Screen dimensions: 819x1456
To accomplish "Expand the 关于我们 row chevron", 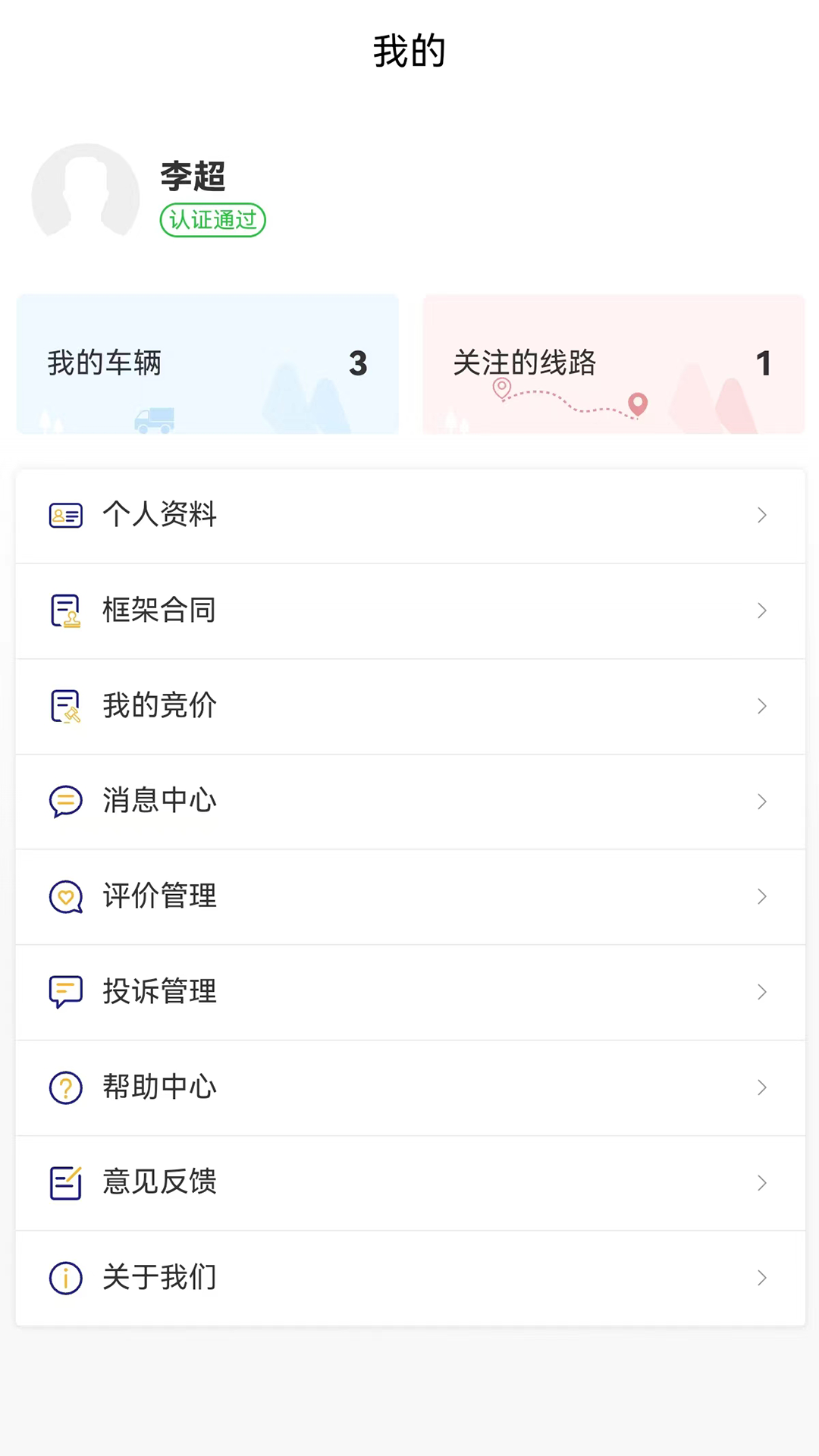I will (762, 1278).
